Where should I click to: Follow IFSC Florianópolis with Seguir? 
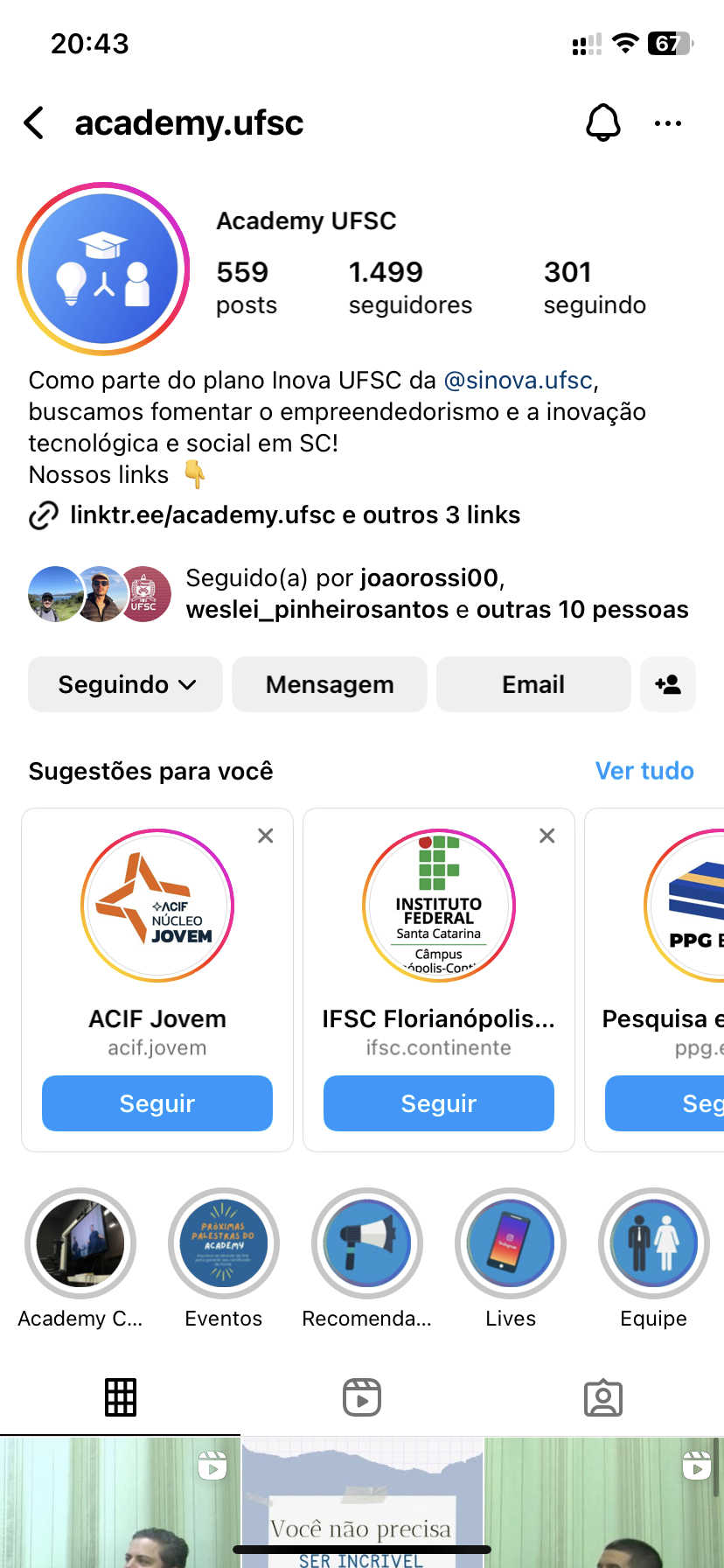(x=439, y=1103)
